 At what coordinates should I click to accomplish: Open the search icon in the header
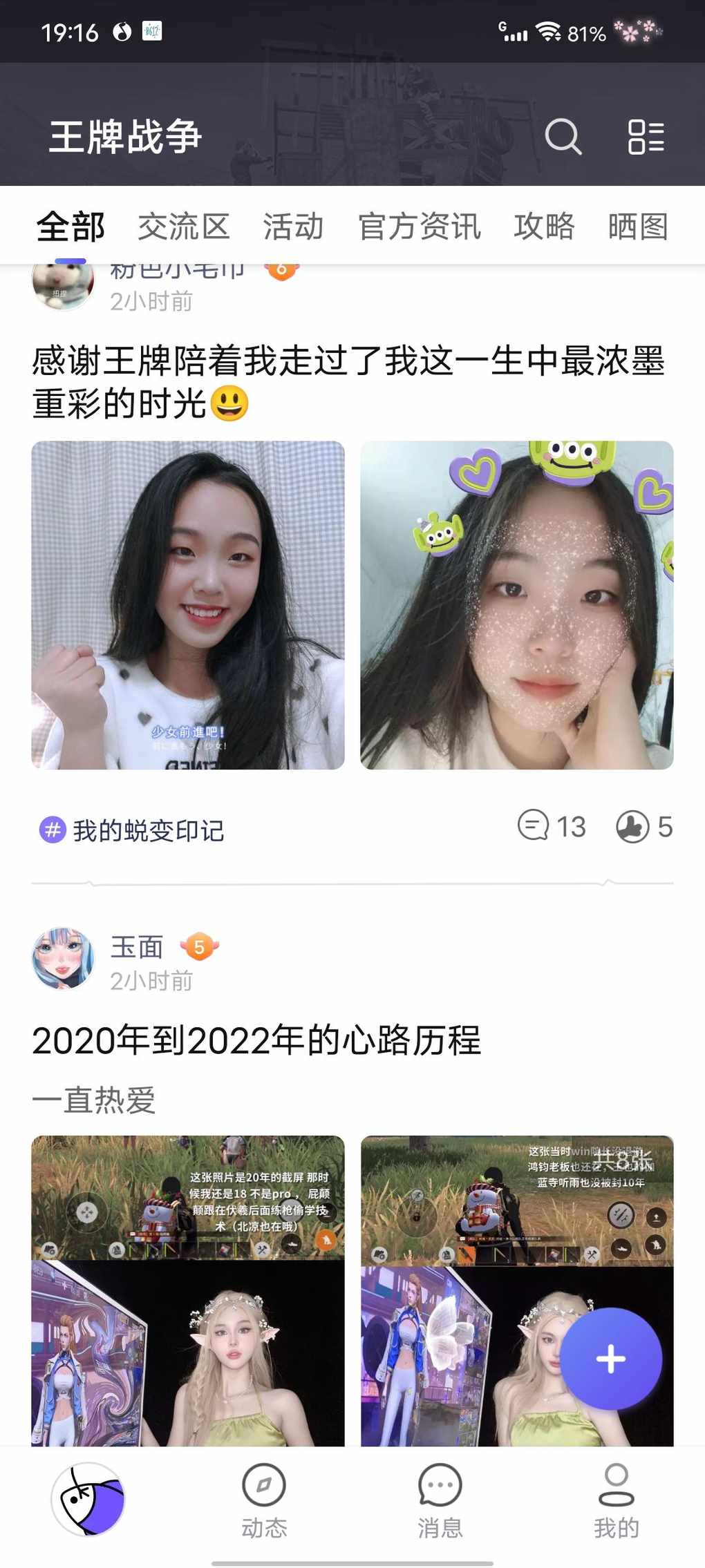pyautogui.click(x=563, y=136)
